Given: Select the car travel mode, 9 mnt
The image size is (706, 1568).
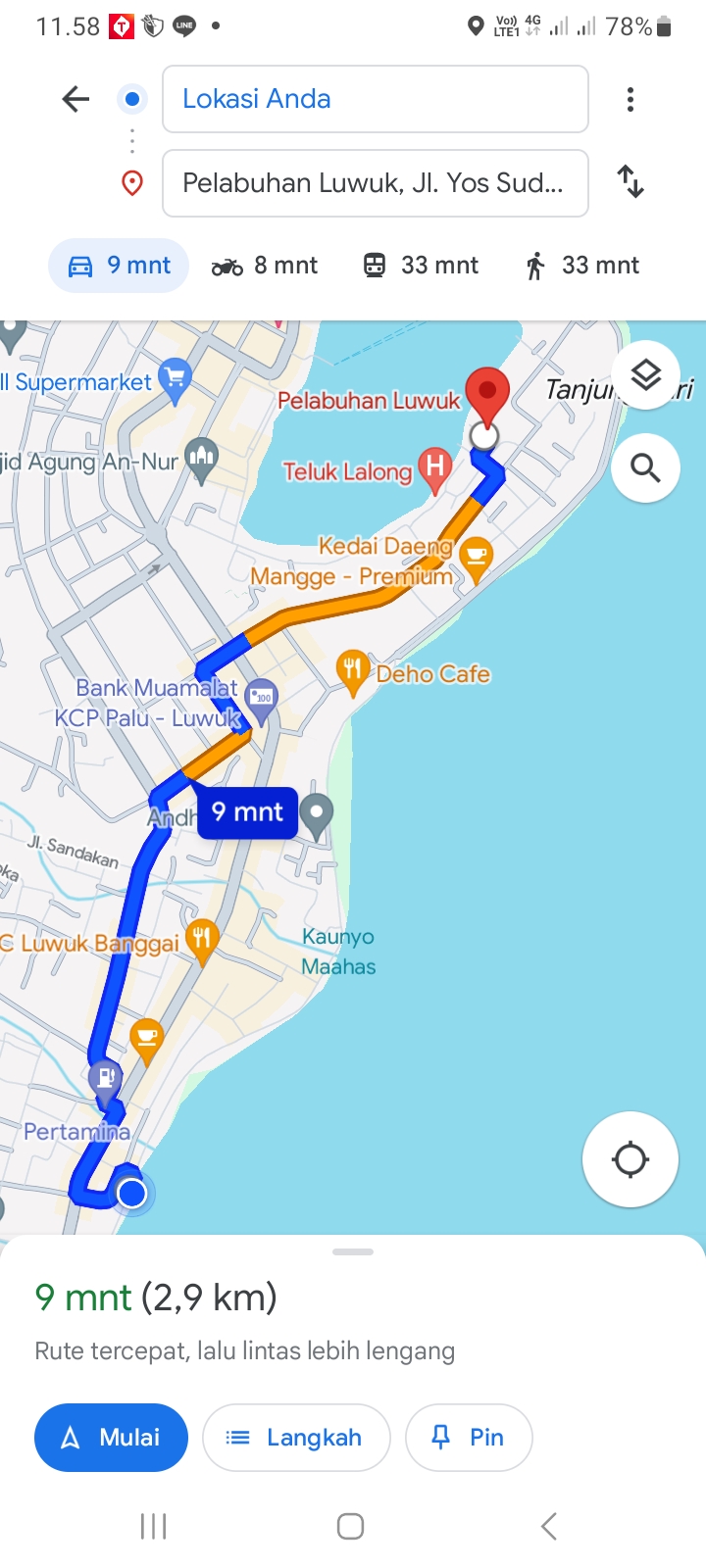Looking at the screenshot, I should 119,266.
